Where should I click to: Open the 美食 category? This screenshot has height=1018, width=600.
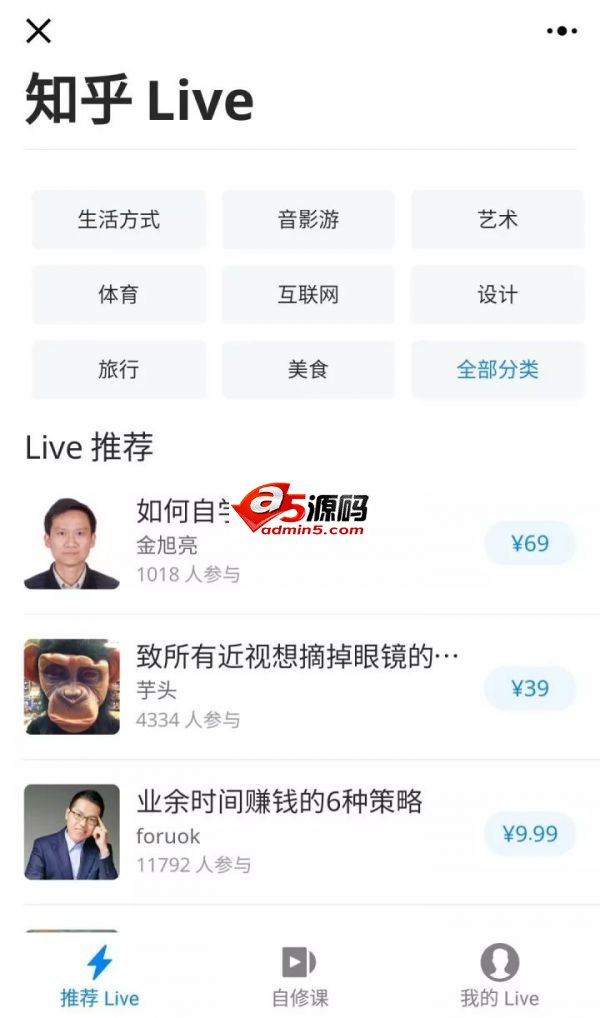click(x=308, y=369)
